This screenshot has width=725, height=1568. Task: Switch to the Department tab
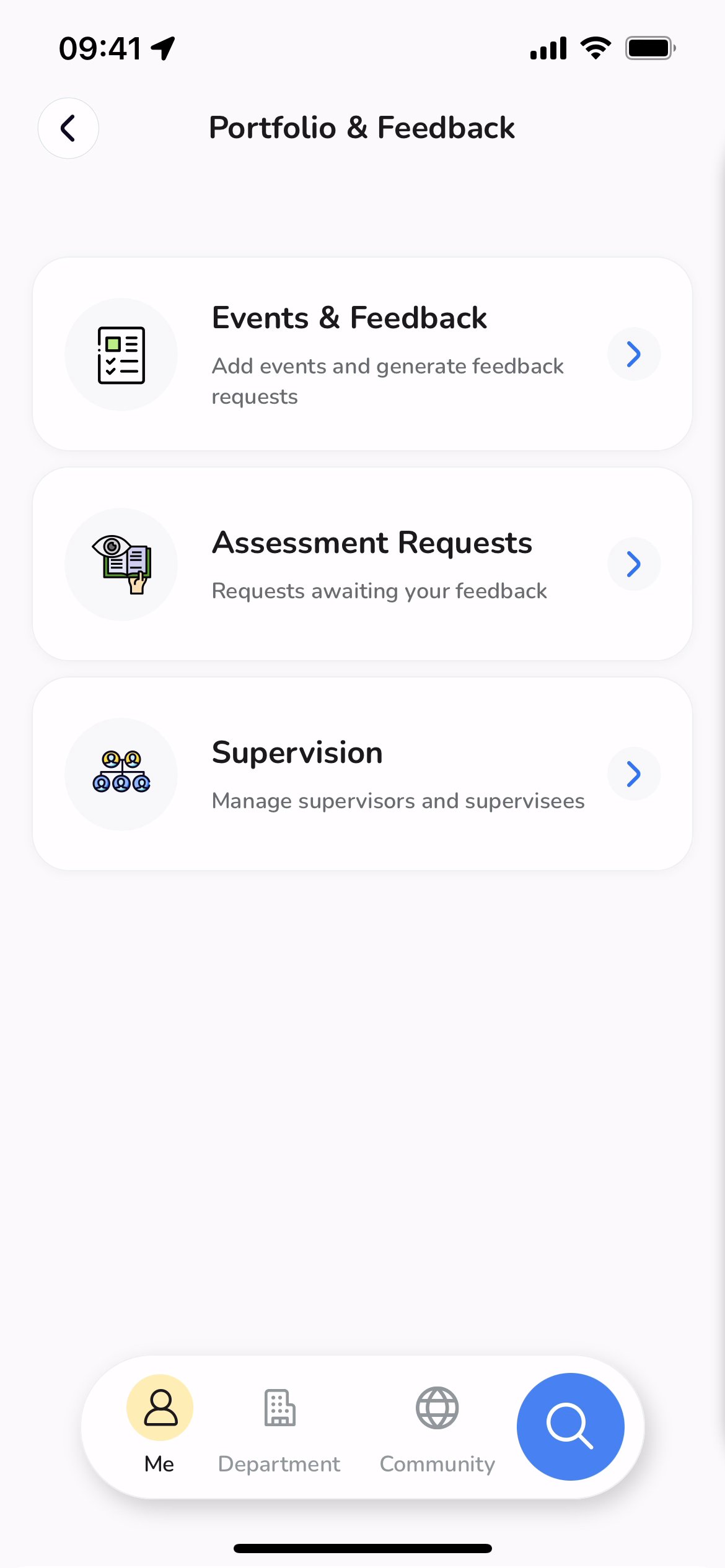click(x=279, y=1425)
